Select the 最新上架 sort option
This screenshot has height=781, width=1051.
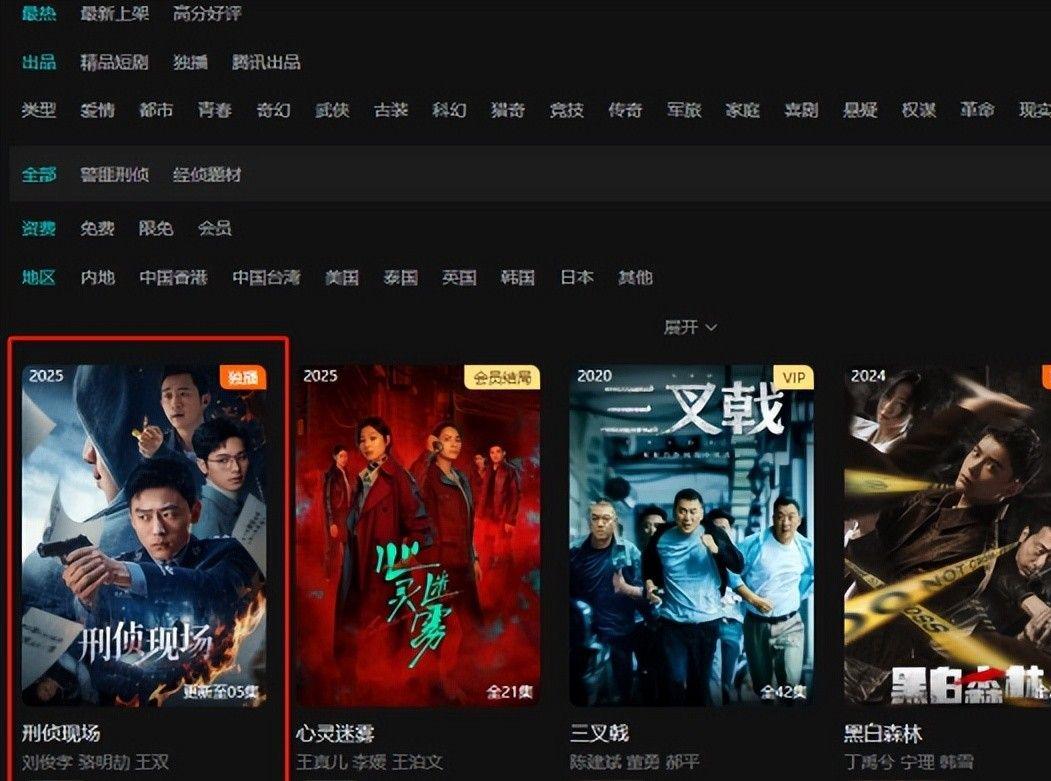(x=114, y=14)
